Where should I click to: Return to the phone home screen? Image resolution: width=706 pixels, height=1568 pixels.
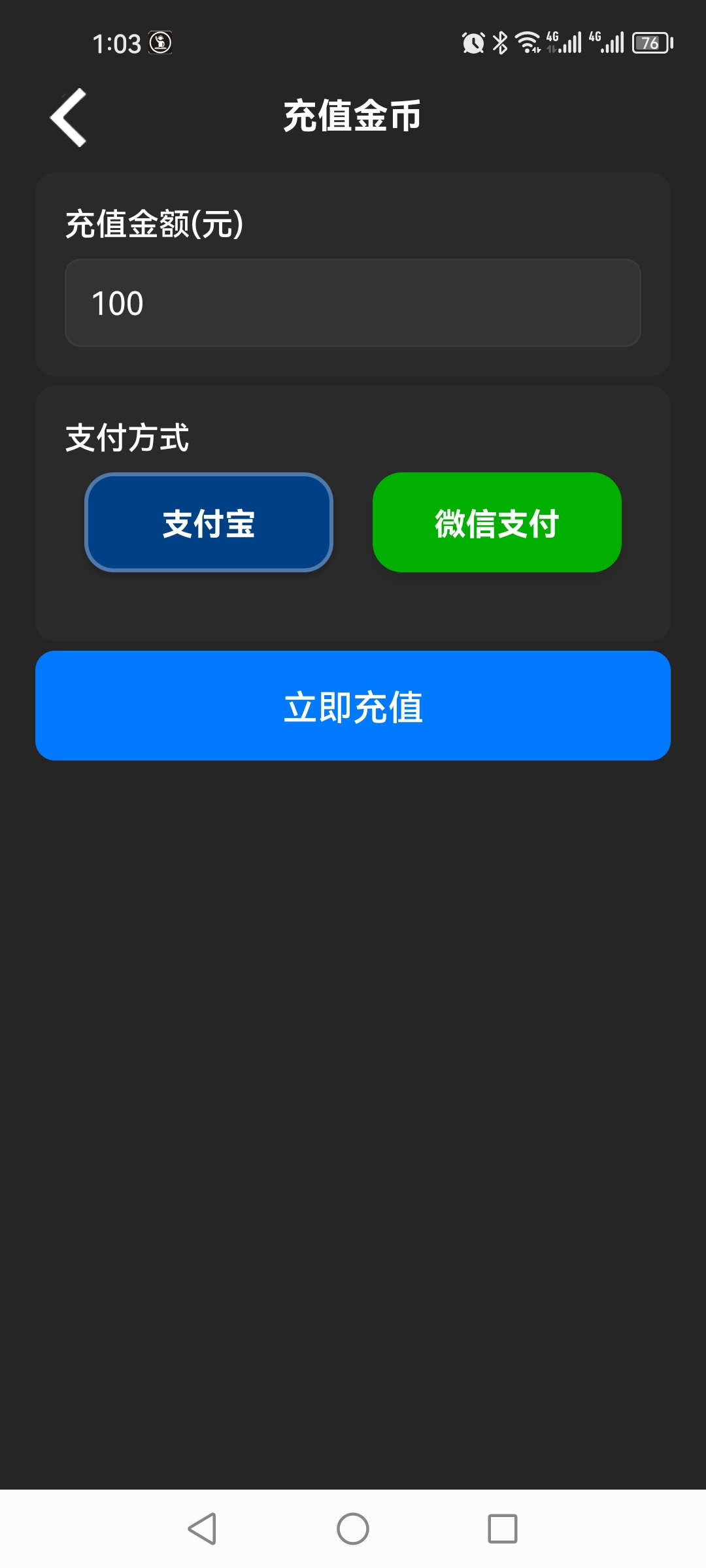[x=353, y=1529]
